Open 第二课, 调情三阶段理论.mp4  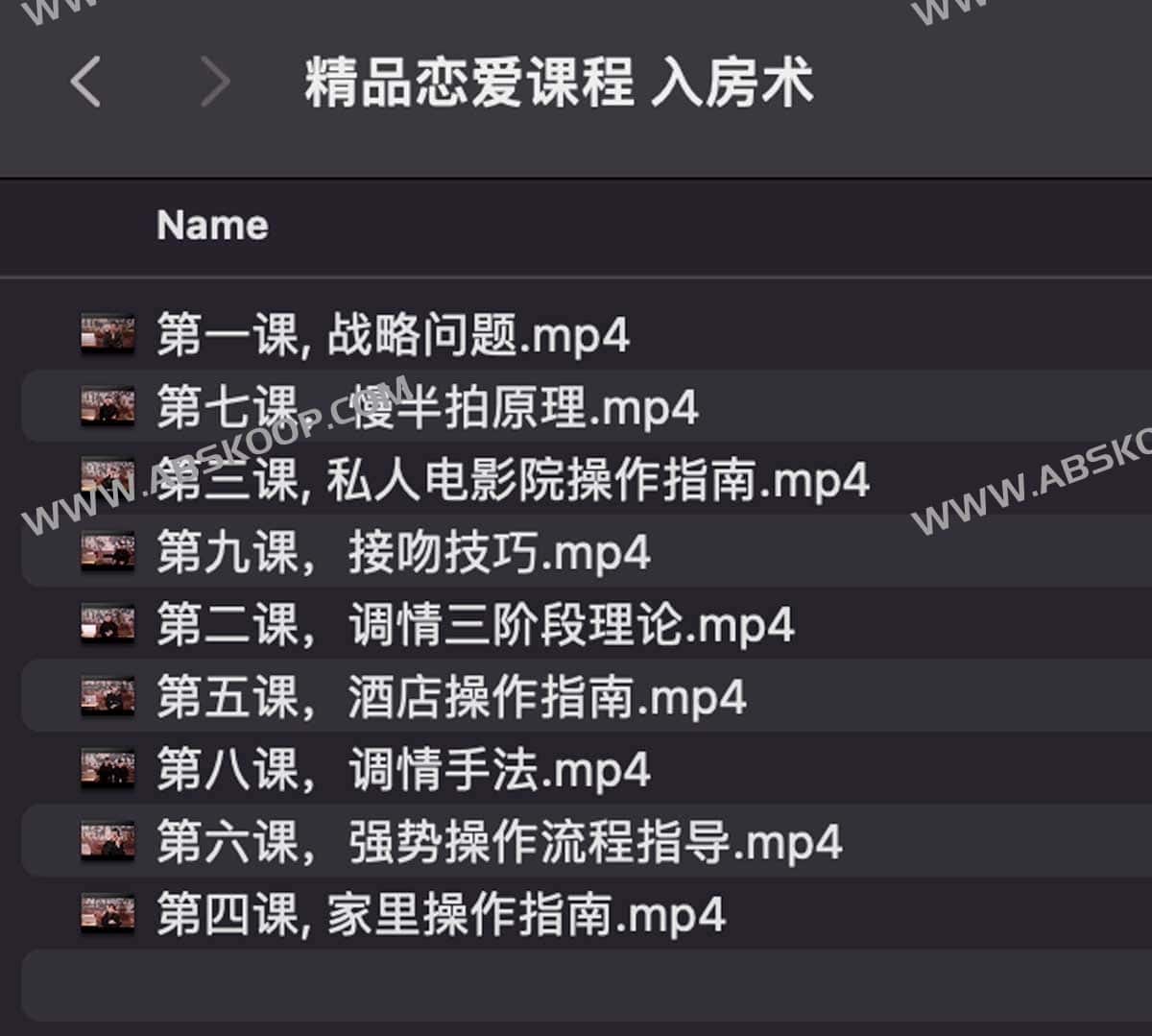pos(474,626)
